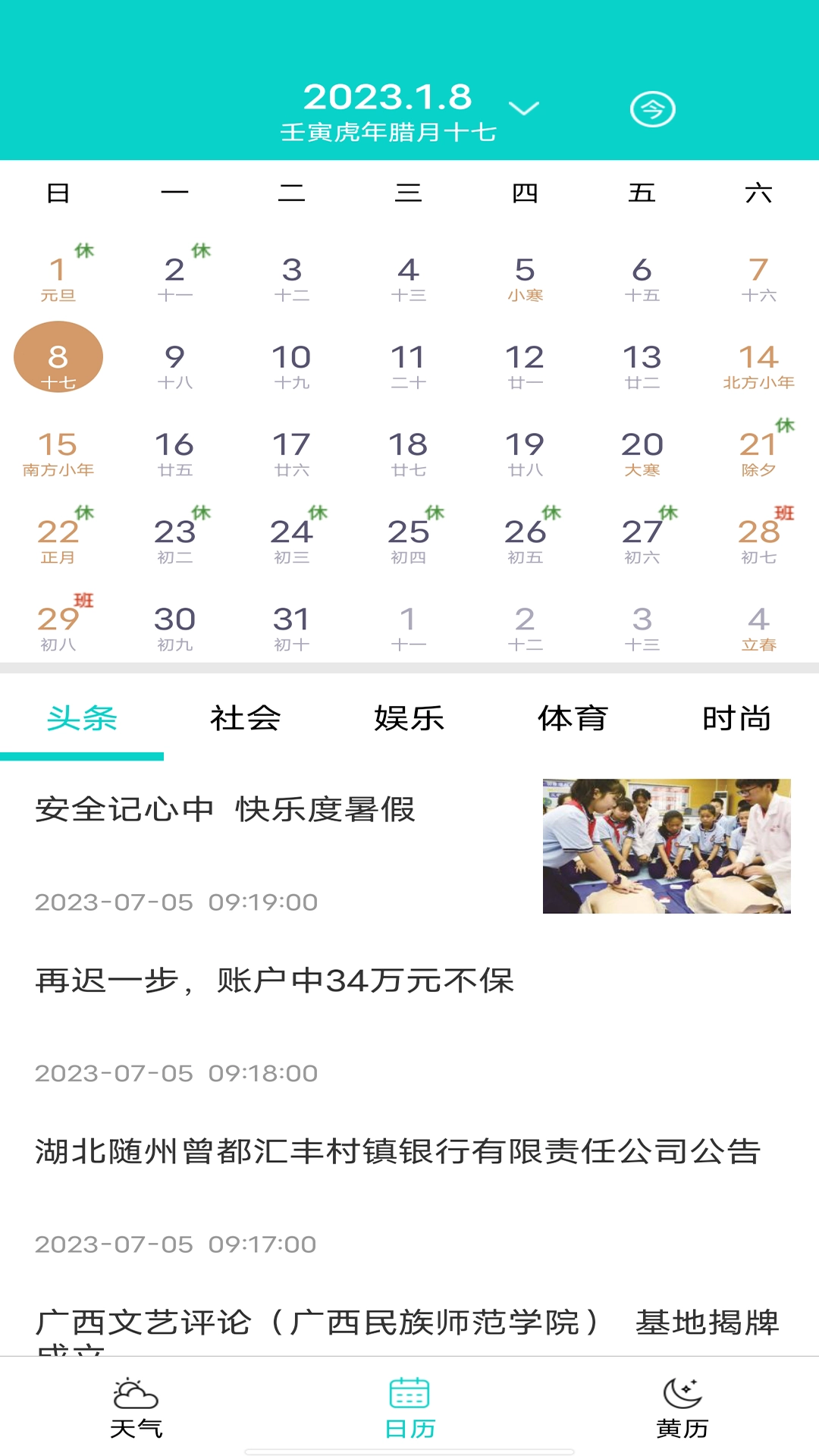The height and width of the screenshot is (1456, 819).
Task: Expand the 2023.1.8 date picker
Action: [x=523, y=108]
